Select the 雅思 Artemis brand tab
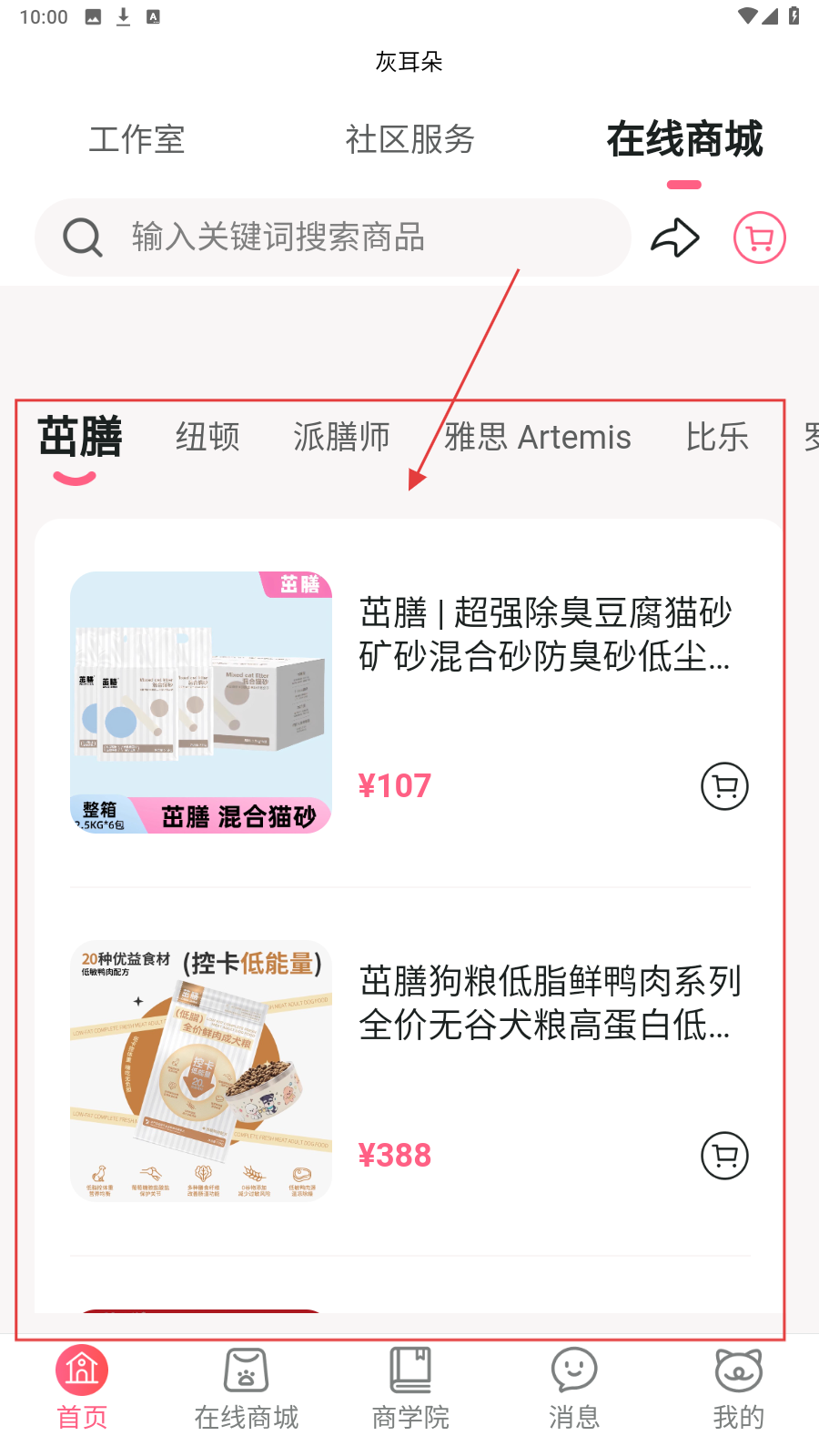Viewport: 819px width, 1456px height. pos(537,438)
